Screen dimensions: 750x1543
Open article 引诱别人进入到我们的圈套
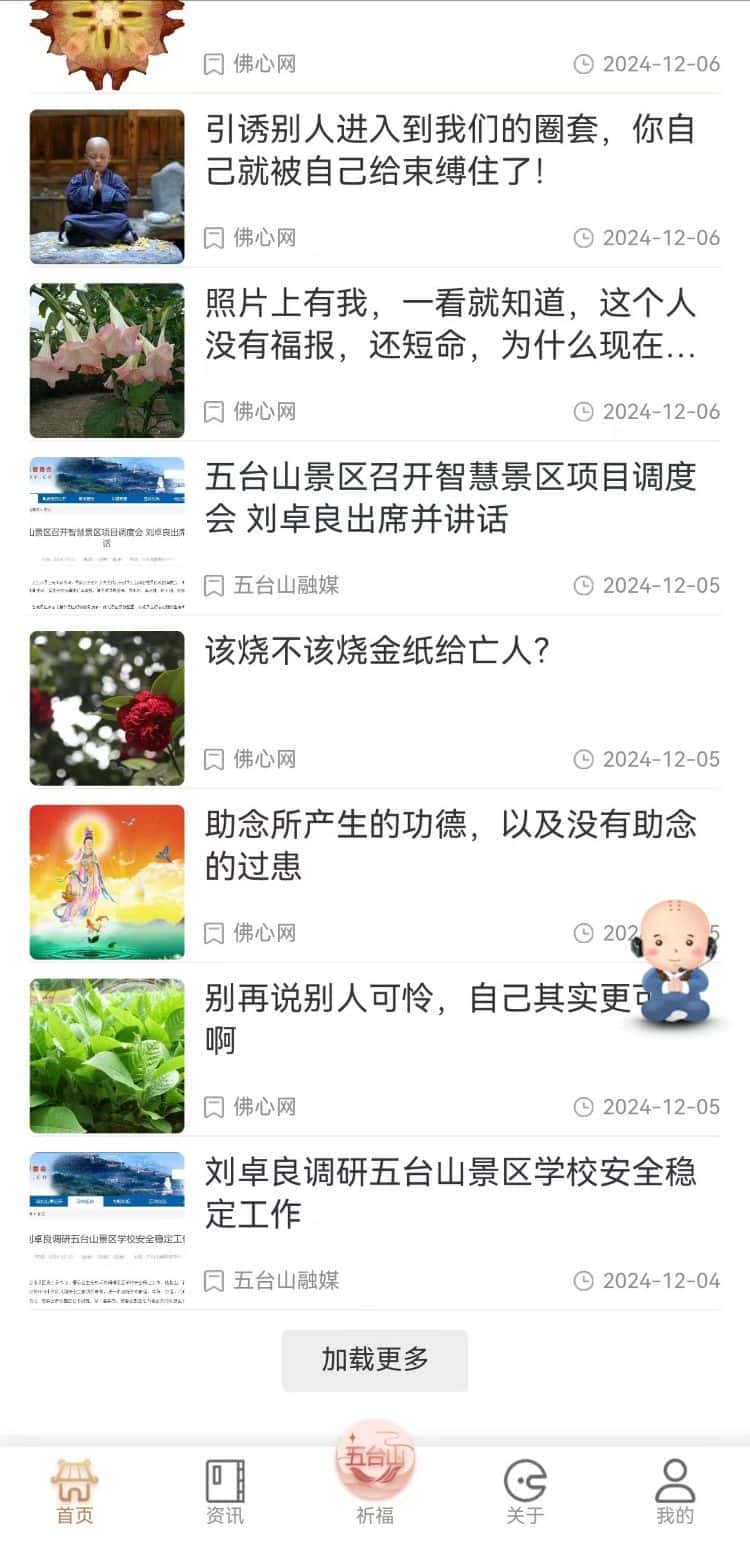450,151
